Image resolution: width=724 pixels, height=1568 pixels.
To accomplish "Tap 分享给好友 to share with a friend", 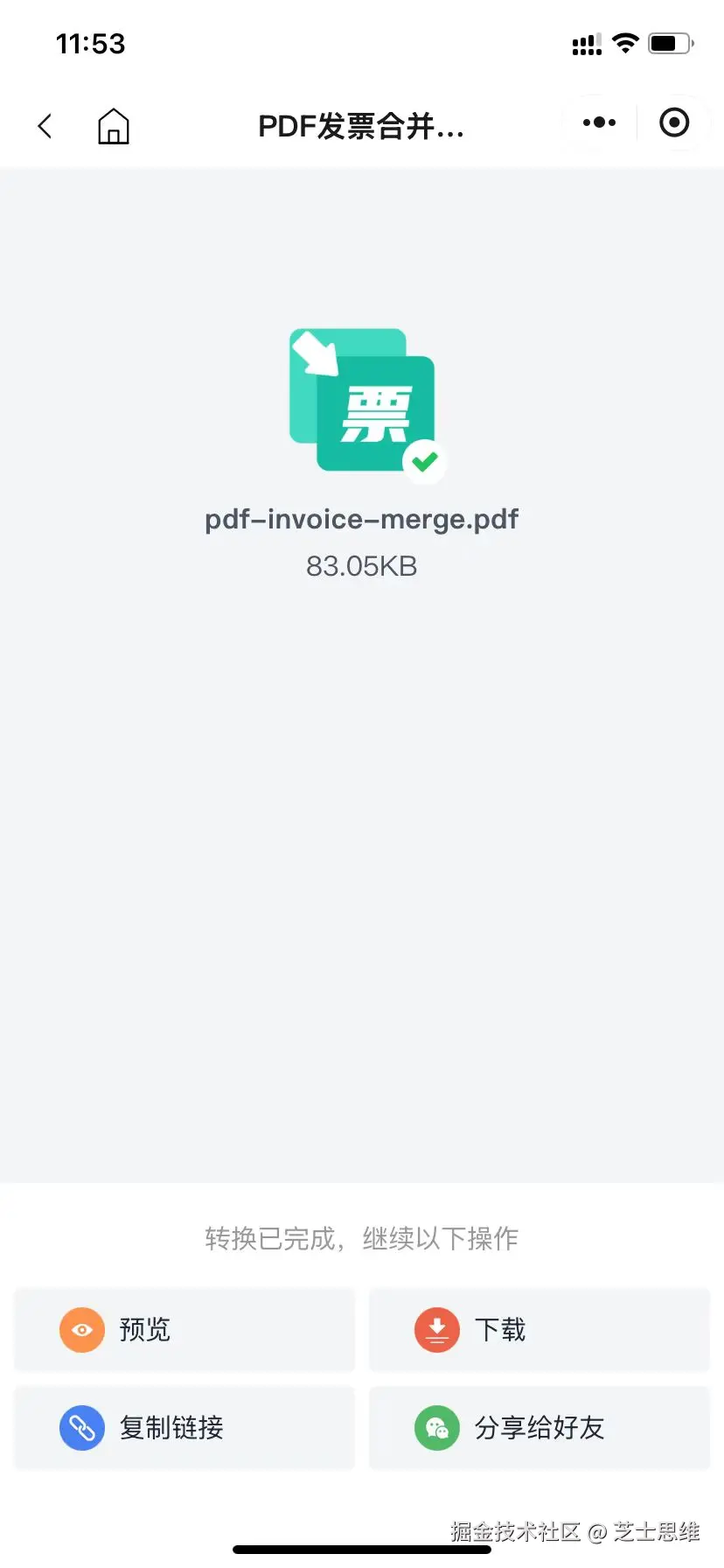I will [539, 1427].
